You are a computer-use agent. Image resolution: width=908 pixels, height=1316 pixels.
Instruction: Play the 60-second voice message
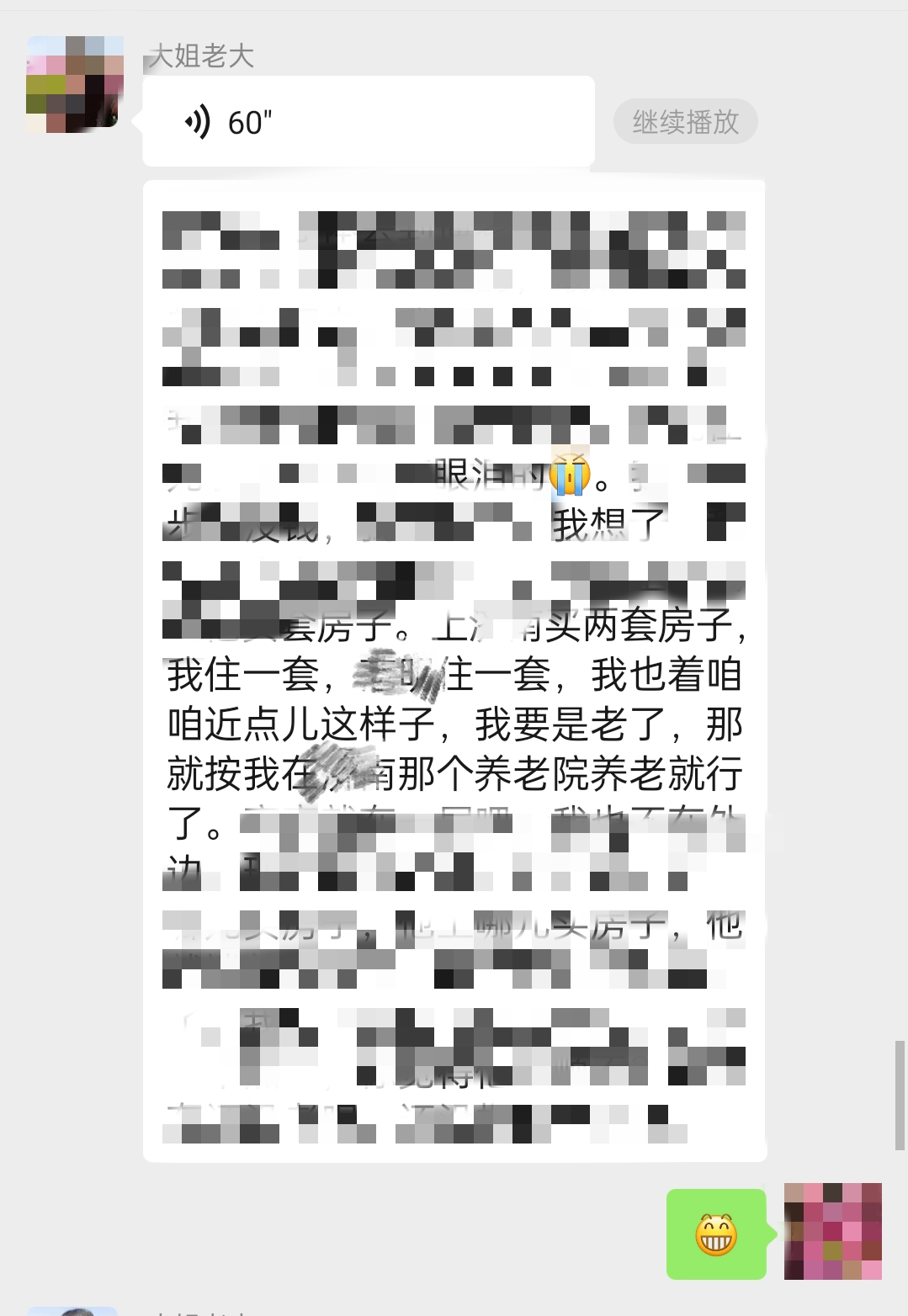pos(368,122)
